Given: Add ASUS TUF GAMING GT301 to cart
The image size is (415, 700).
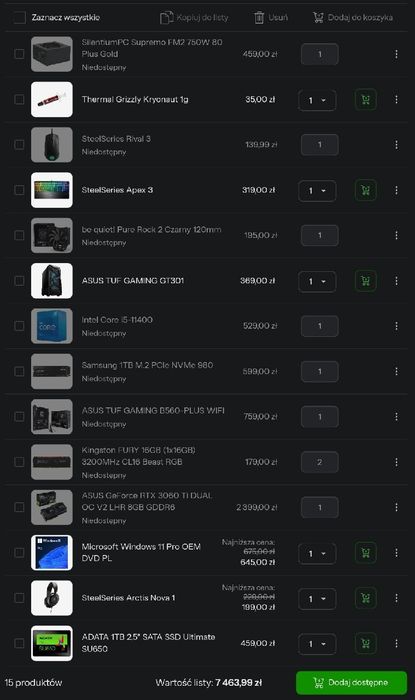Looking at the screenshot, I should (x=365, y=281).
